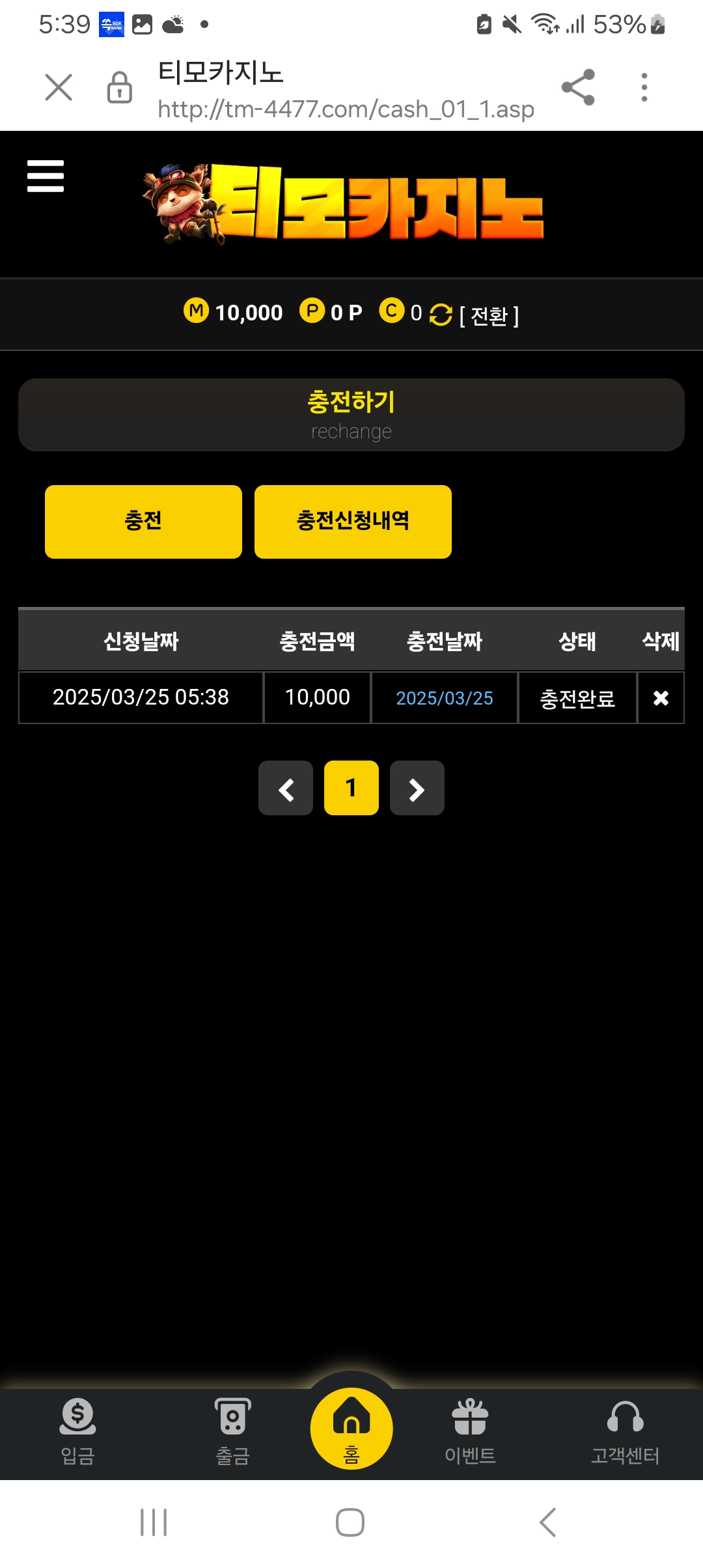Go to the next page arrow
The height and width of the screenshot is (1568, 703).
[417, 788]
